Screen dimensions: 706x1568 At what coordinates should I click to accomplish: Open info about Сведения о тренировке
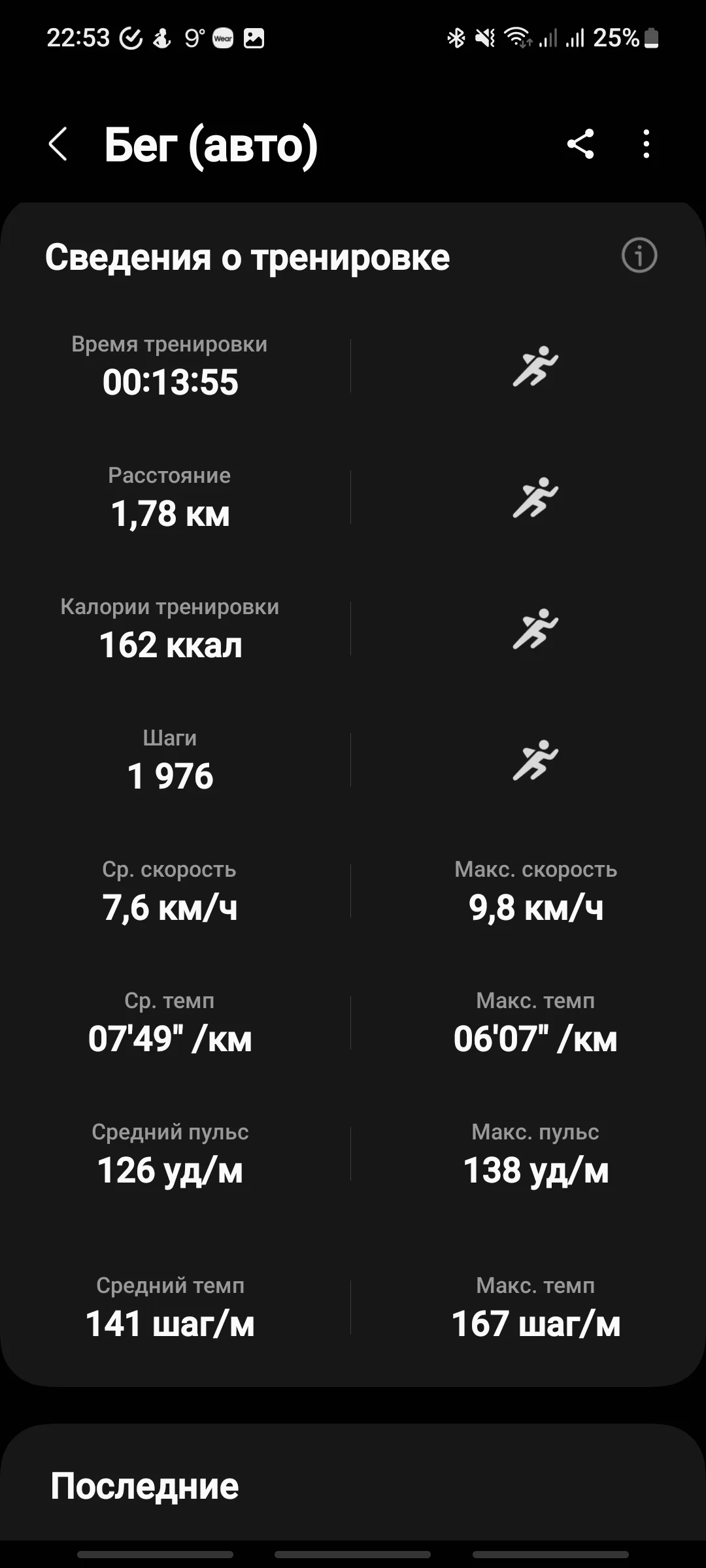(639, 255)
